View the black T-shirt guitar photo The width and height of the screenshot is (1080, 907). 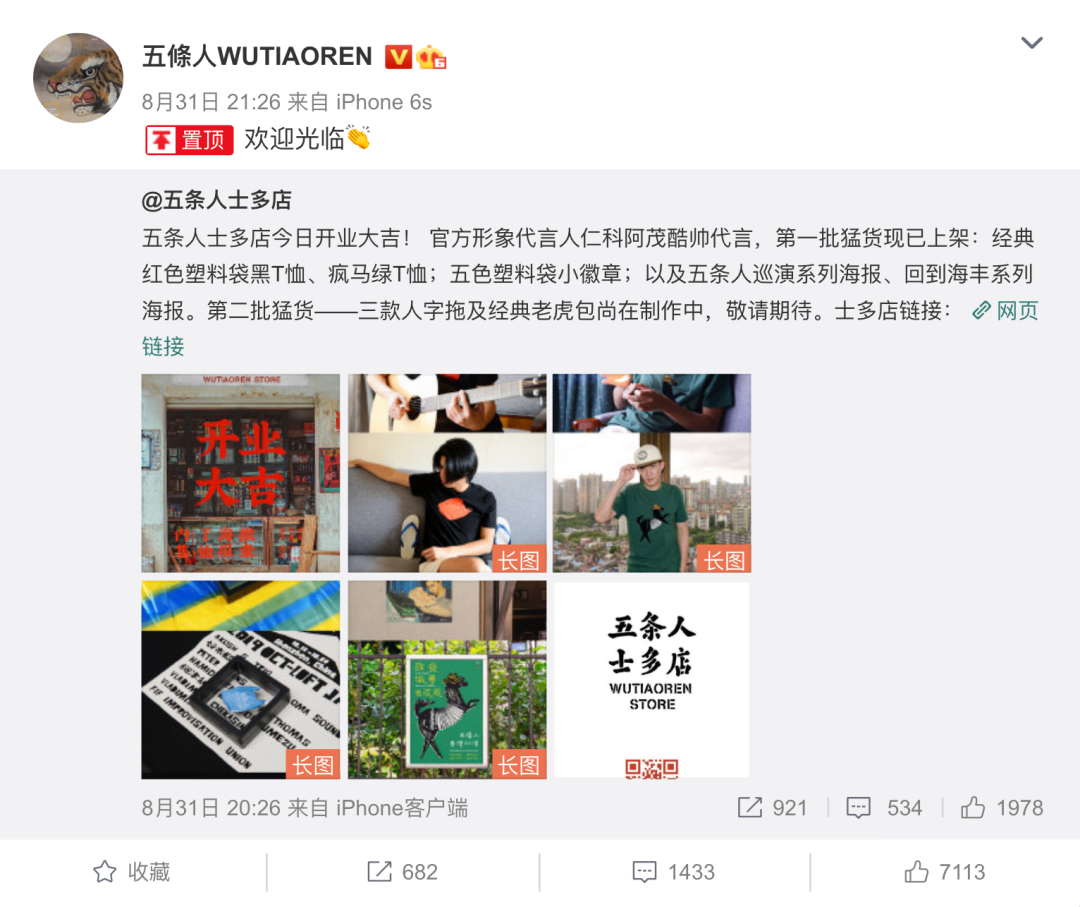447,473
